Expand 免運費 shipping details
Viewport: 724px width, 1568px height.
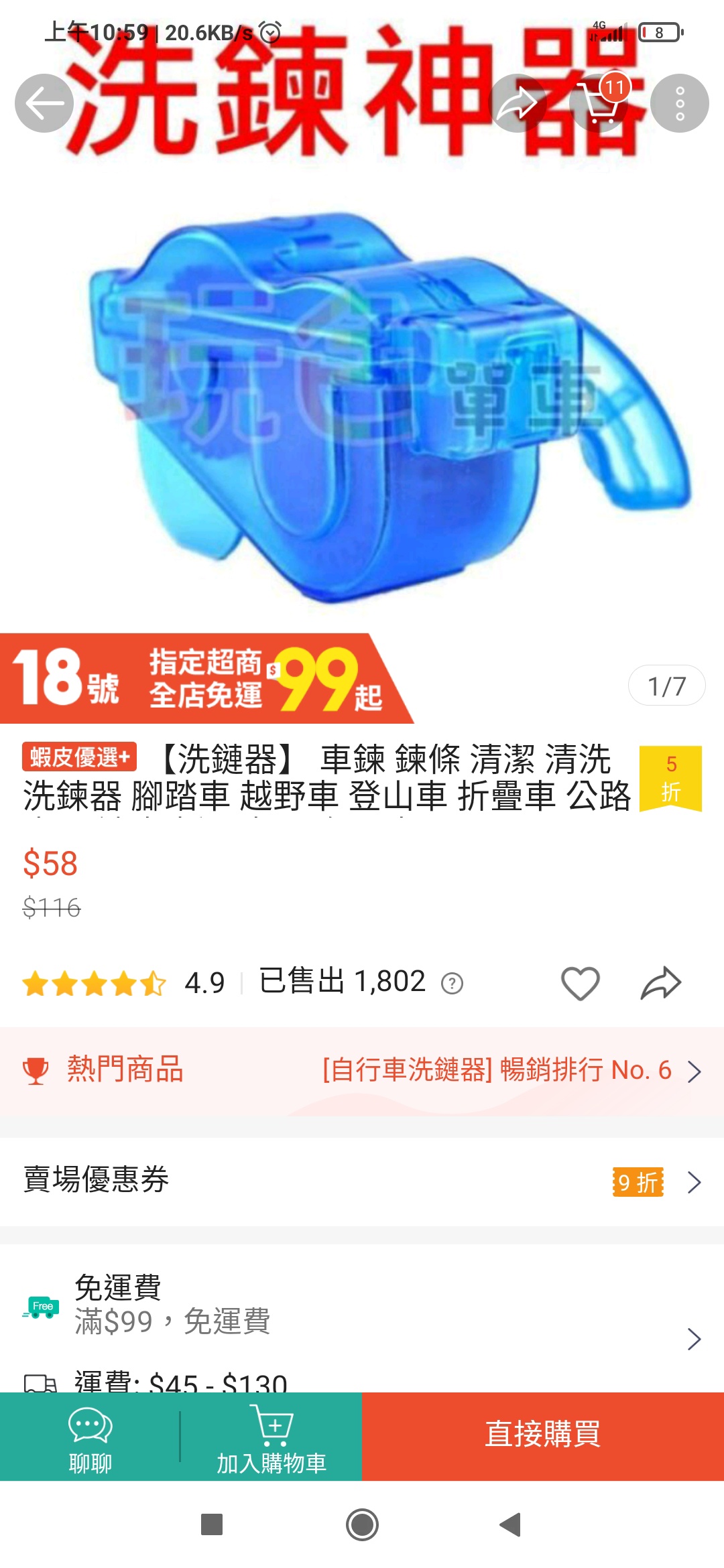[694, 1338]
